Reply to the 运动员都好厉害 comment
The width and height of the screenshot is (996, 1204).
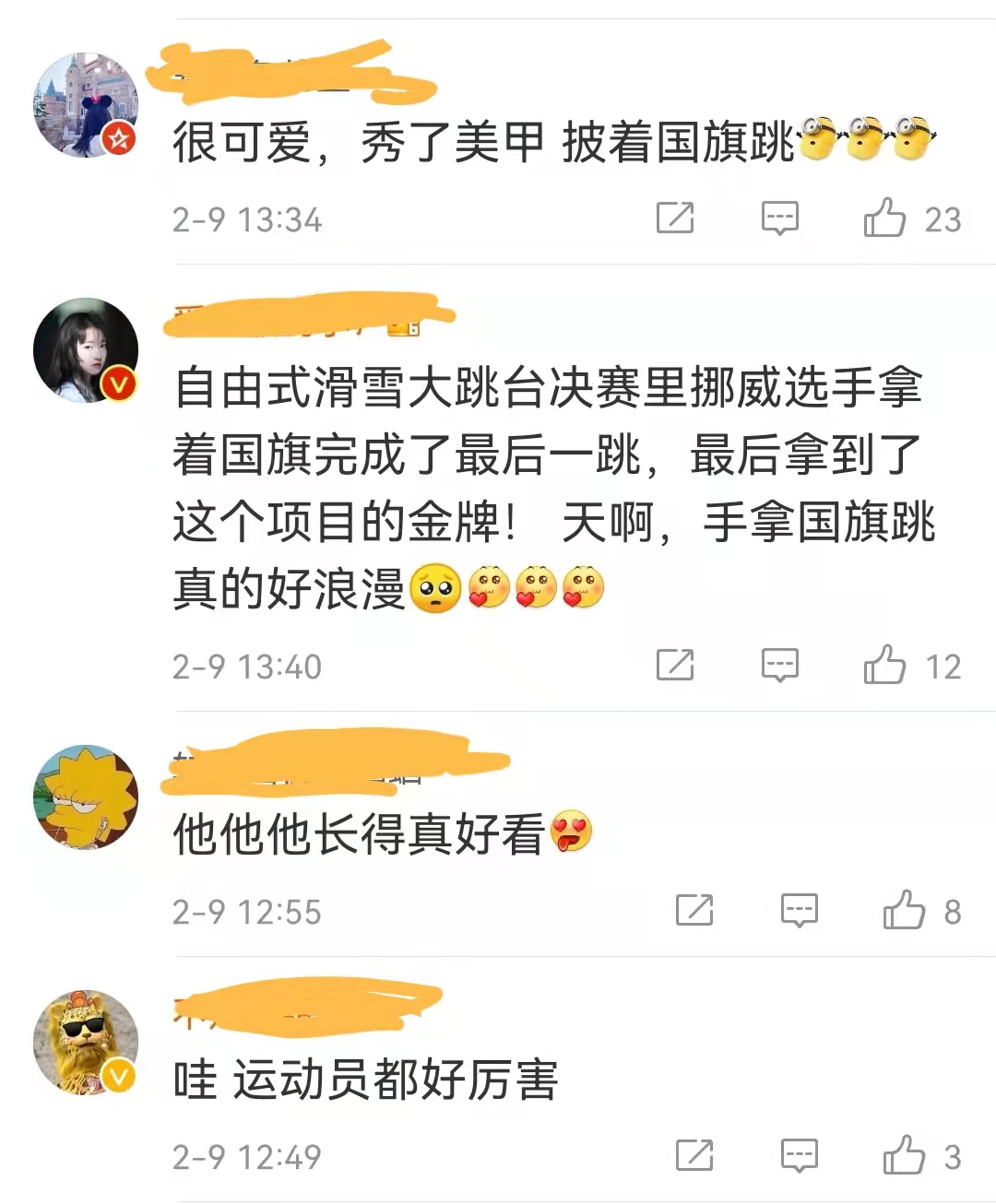pos(799,1155)
